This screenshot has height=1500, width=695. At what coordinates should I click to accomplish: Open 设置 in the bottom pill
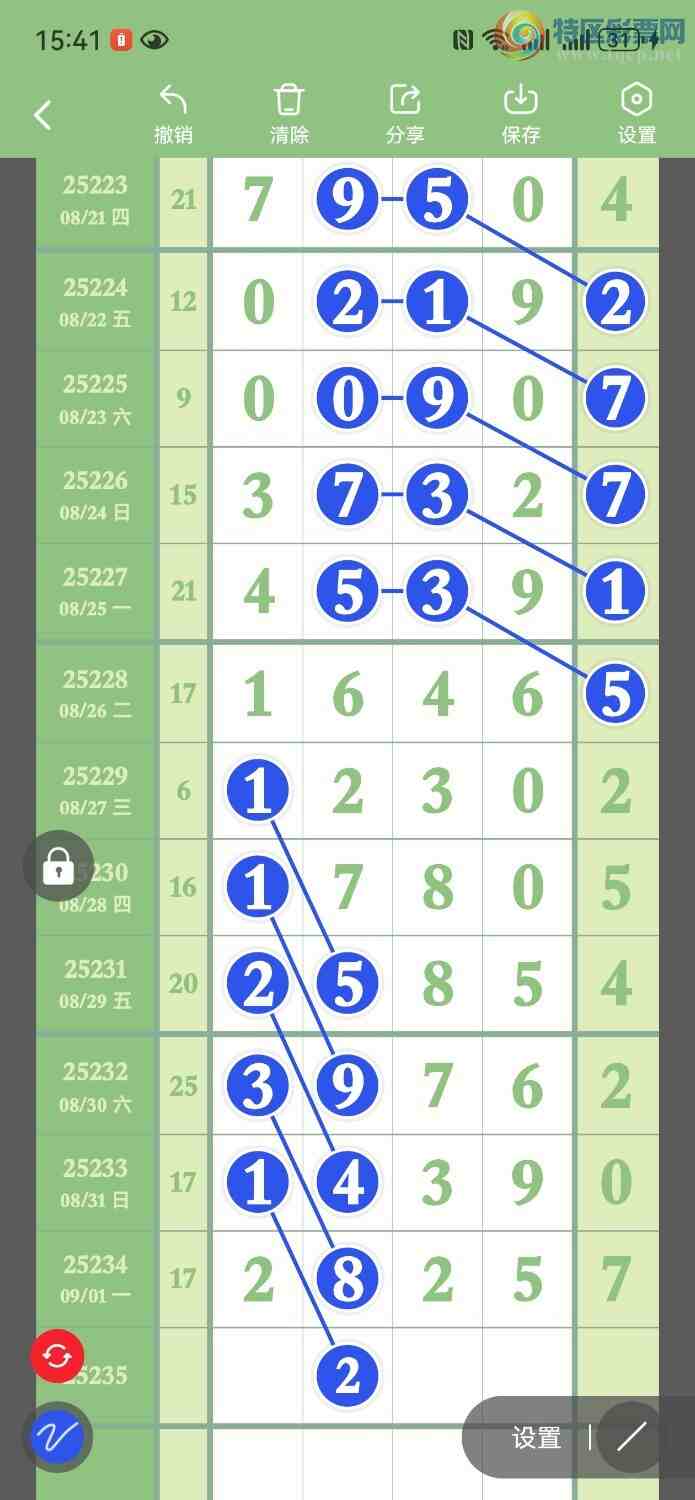pos(536,1438)
